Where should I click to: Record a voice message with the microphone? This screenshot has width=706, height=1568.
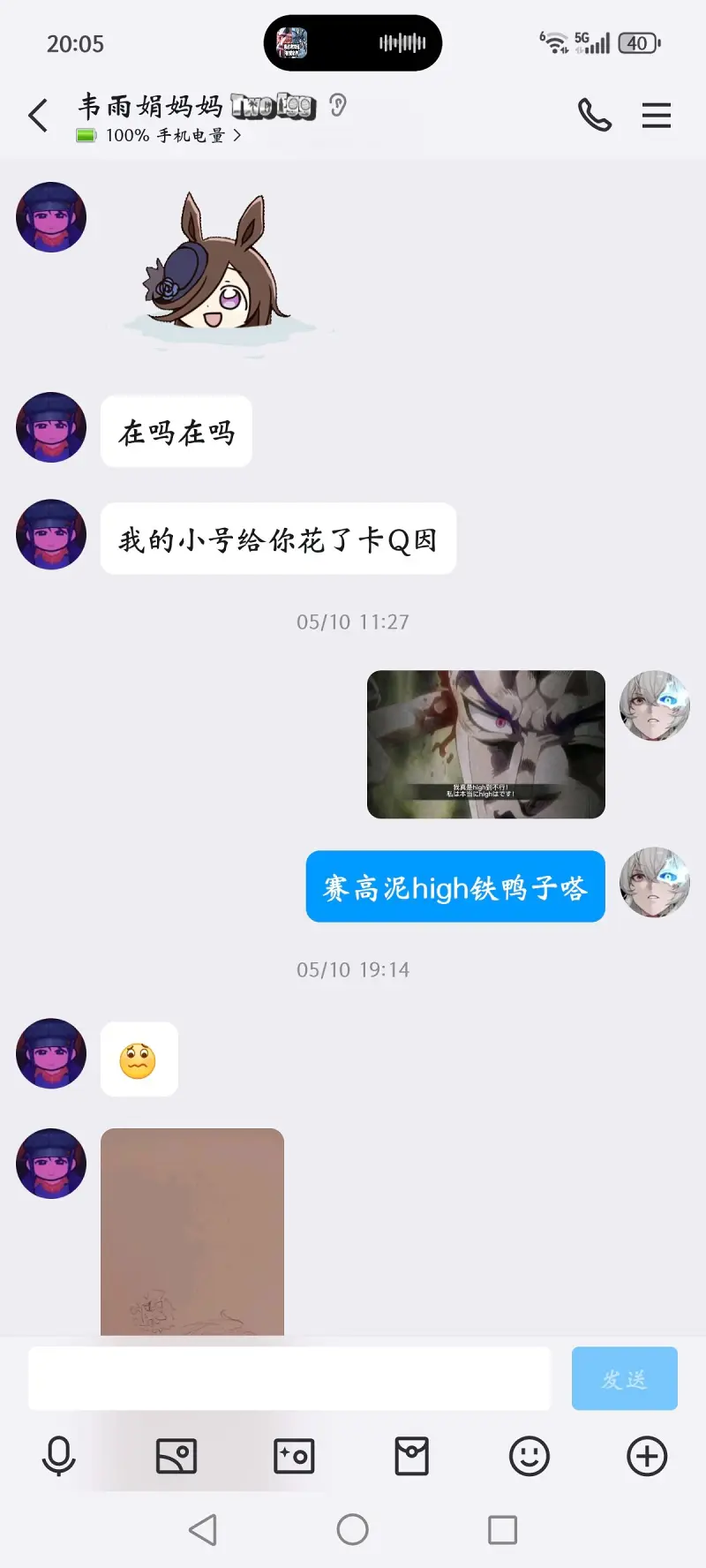pyautogui.click(x=59, y=1456)
